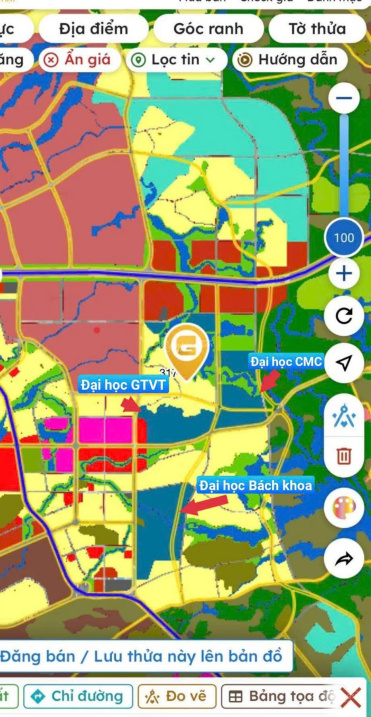This screenshot has width=371, height=717.
Task: Delete drawings with trash icon
Action: click(344, 456)
